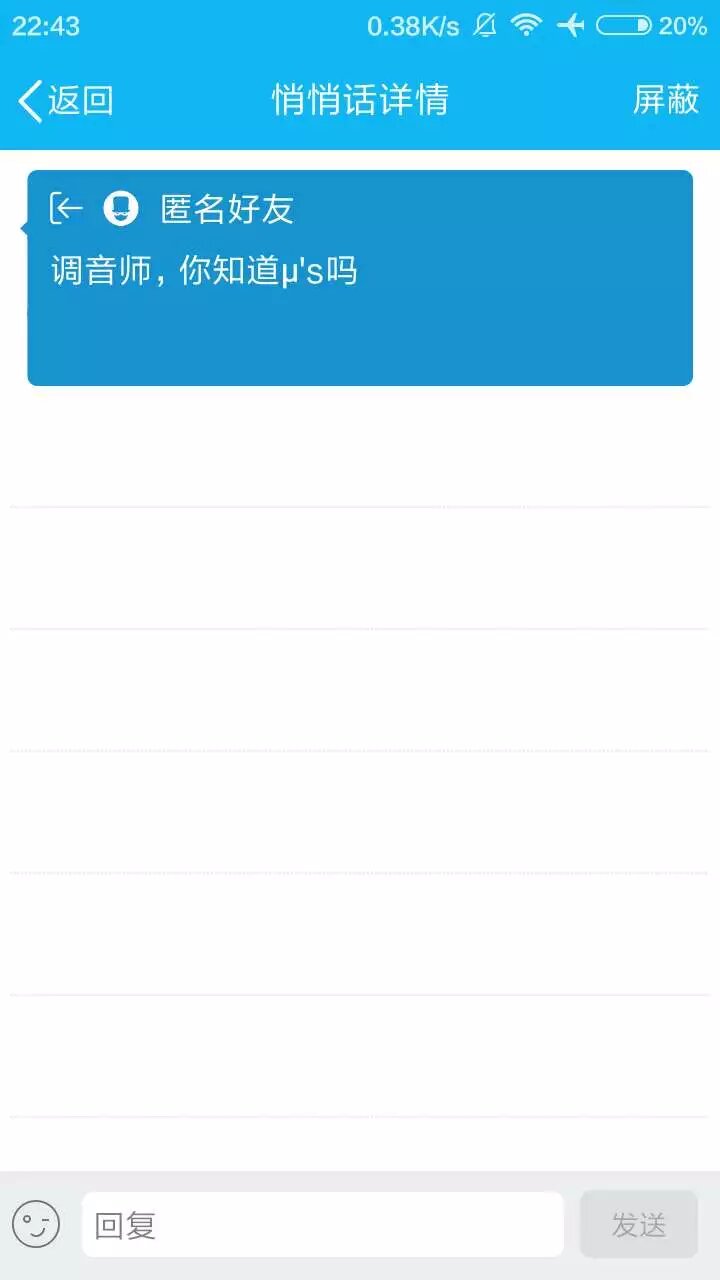720x1280 pixels.
Task: Focus the 回复 reply field
Action: click(322, 1224)
